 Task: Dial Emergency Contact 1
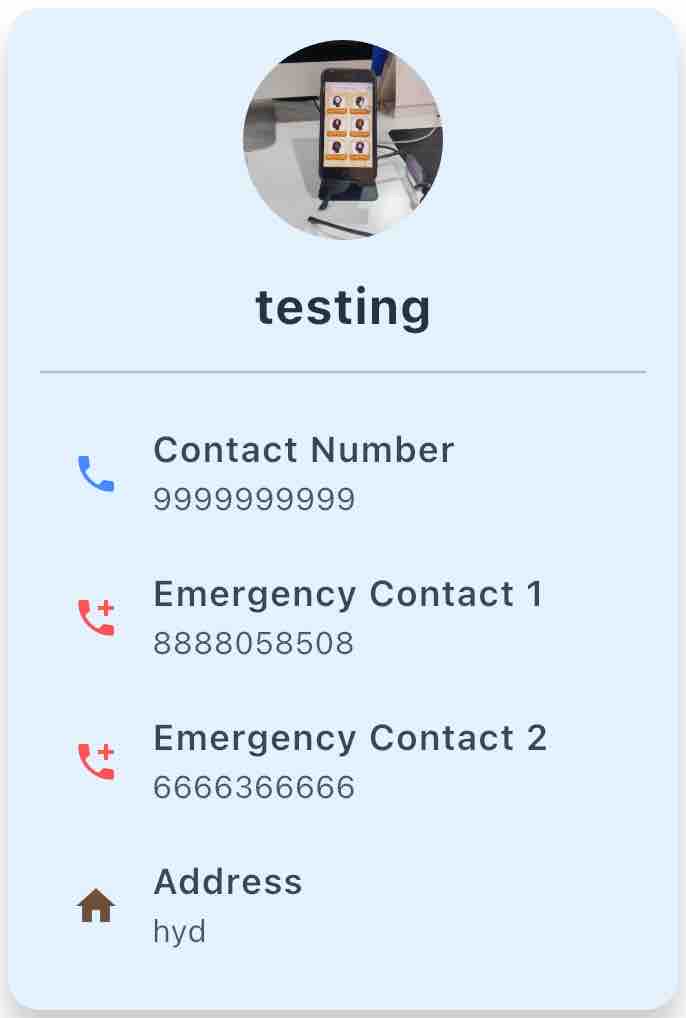[x=96, y=618]
